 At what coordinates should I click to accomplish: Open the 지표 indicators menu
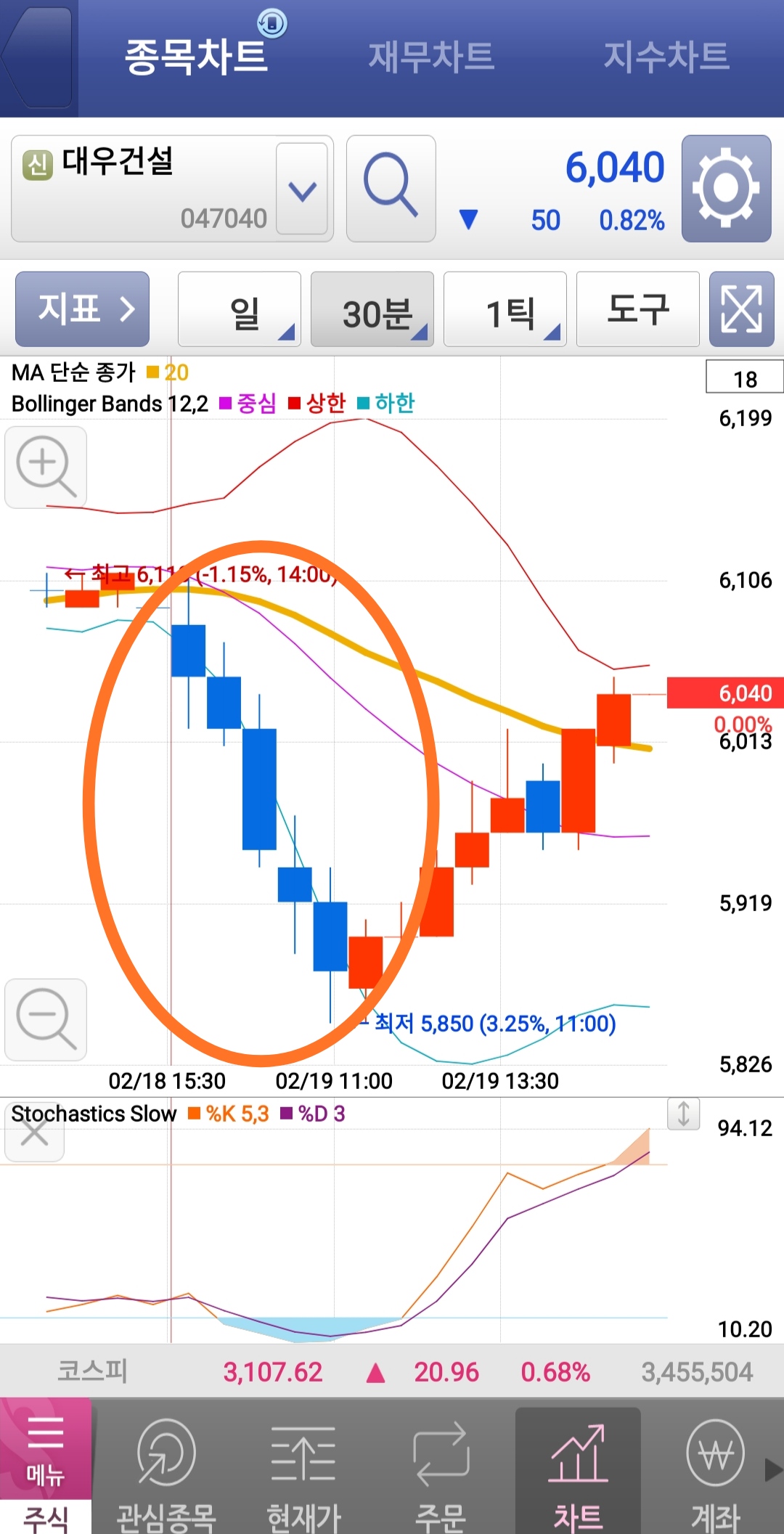(83, 309)
